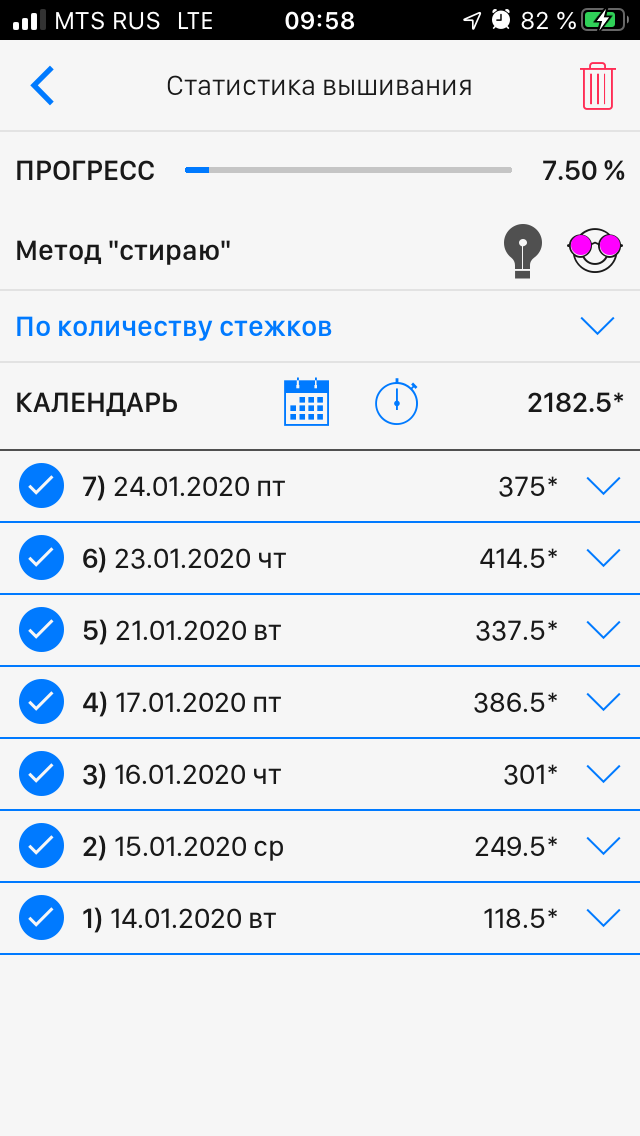This screenshot has height=1136, width=640.
Task: Expand the 16.01.2020 чт row
Action: pyautogui.click(x=603, y=774)
